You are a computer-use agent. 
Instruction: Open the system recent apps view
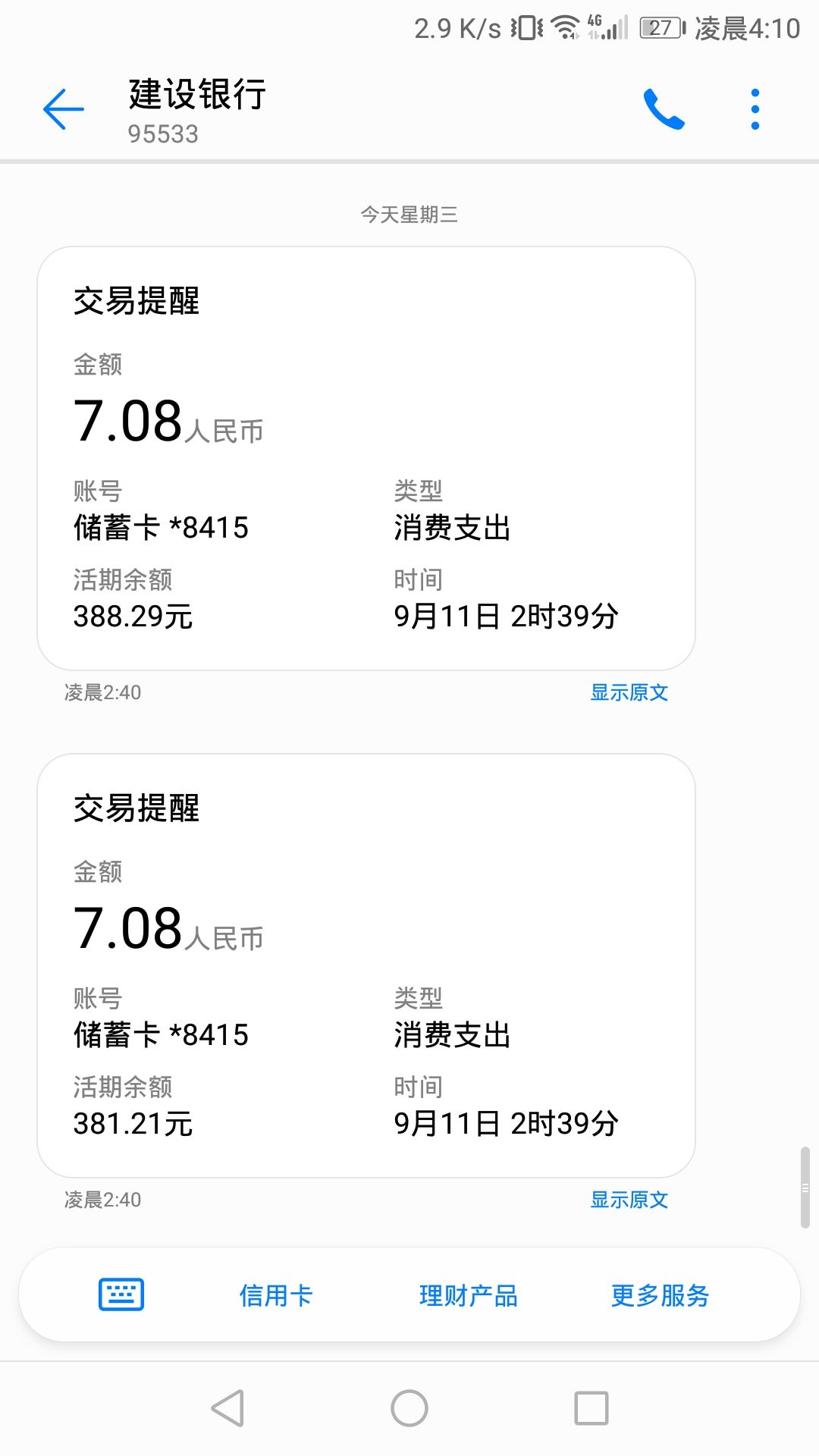click(x=591, y=1408)
